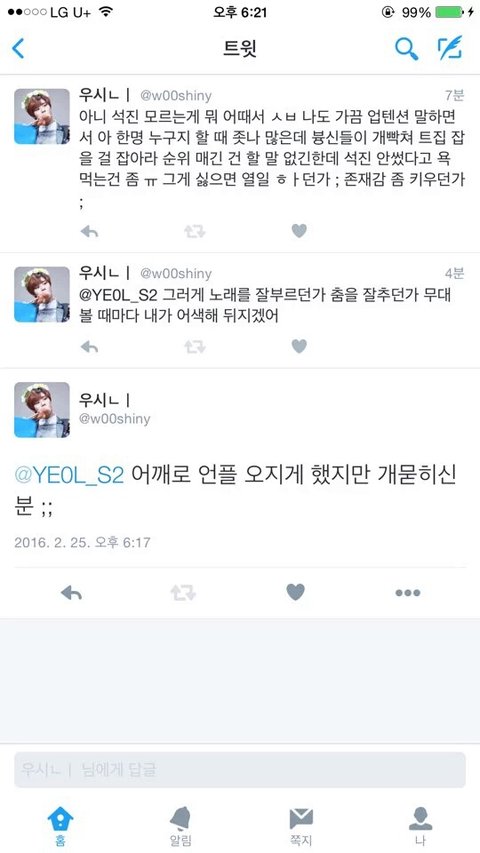Like the tweet posted 4분 ago
This screenshot has height=853, width=480.
click(x=299, y=346)
